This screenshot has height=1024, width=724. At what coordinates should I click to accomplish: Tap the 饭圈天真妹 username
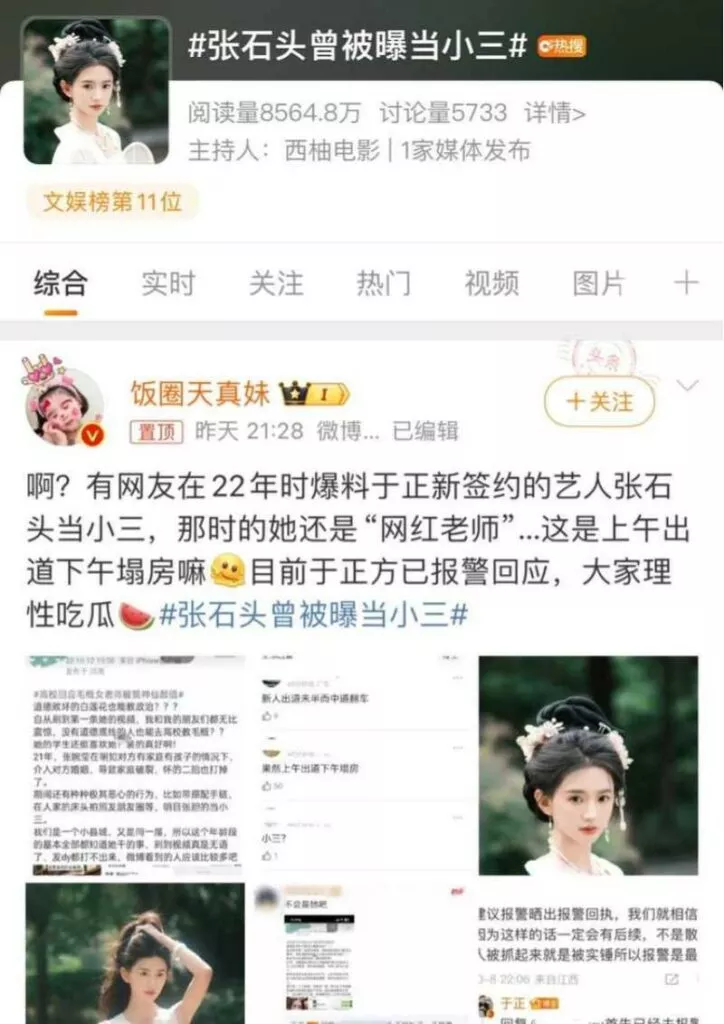(200, 394)
